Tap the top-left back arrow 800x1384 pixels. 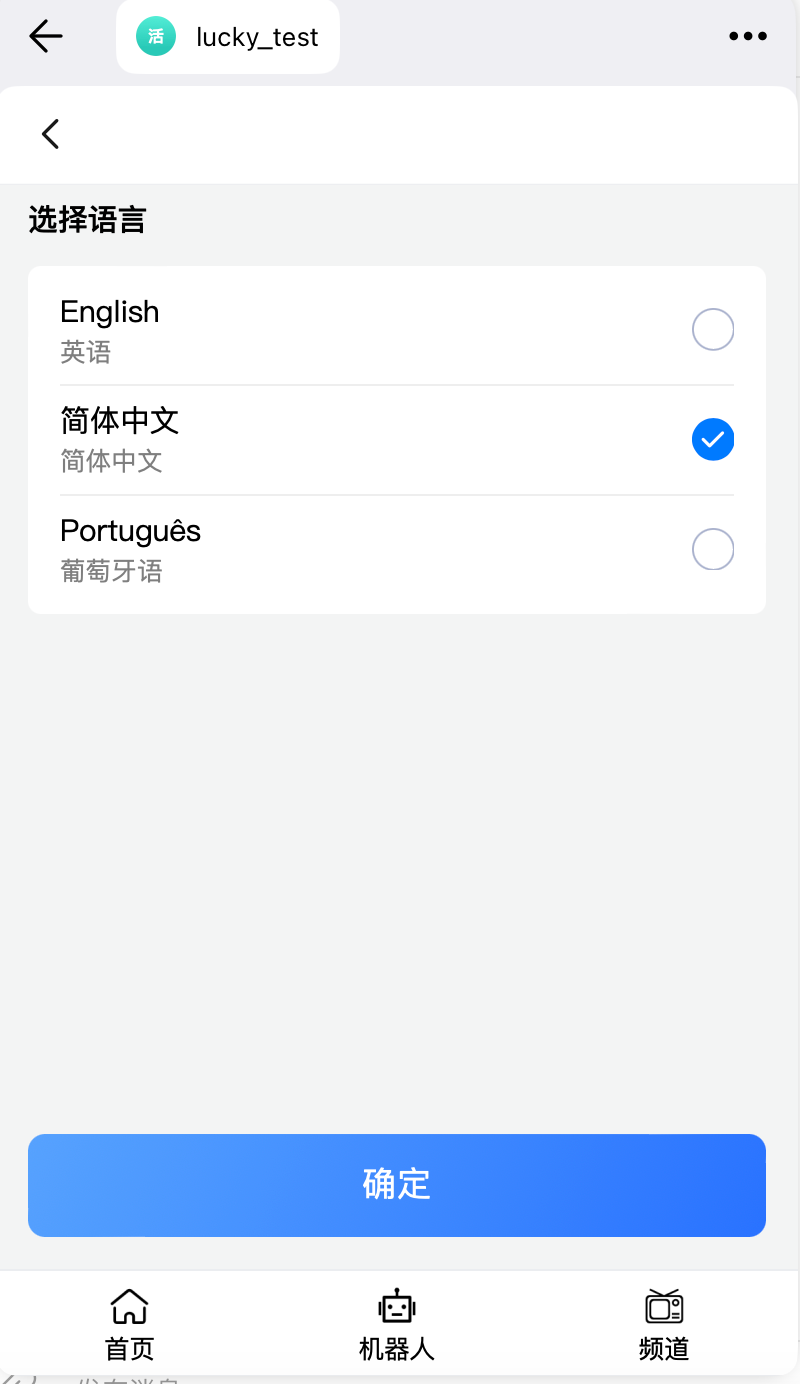point(46,37)
